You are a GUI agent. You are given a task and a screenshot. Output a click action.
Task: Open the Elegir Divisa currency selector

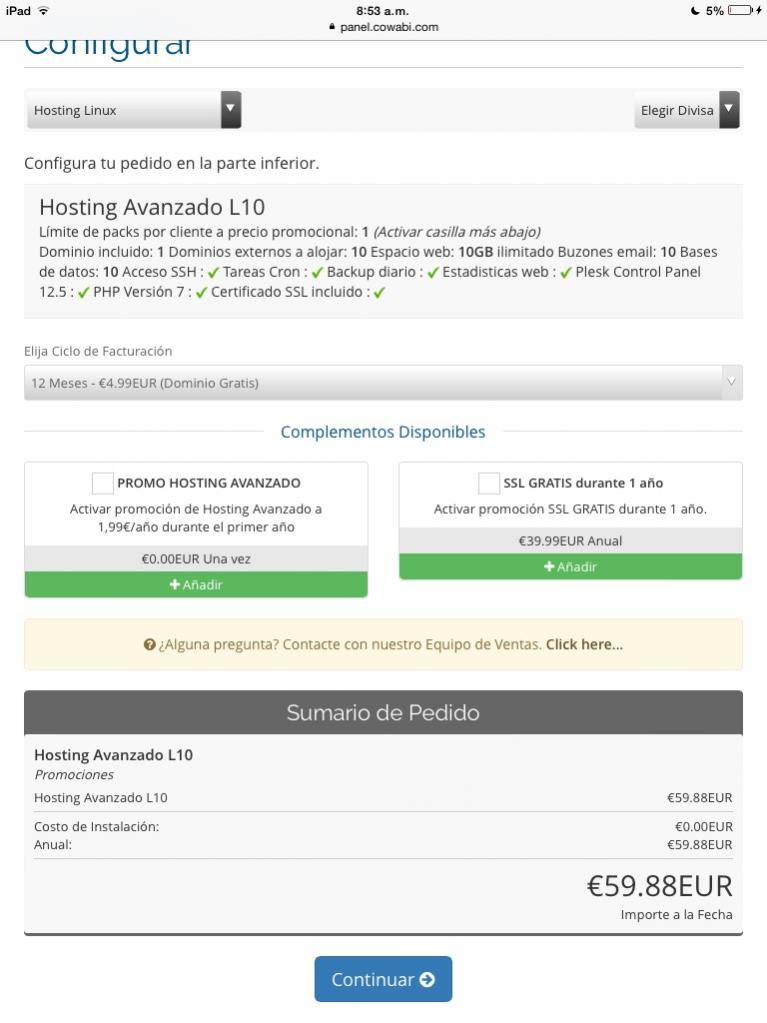[687, 110]
